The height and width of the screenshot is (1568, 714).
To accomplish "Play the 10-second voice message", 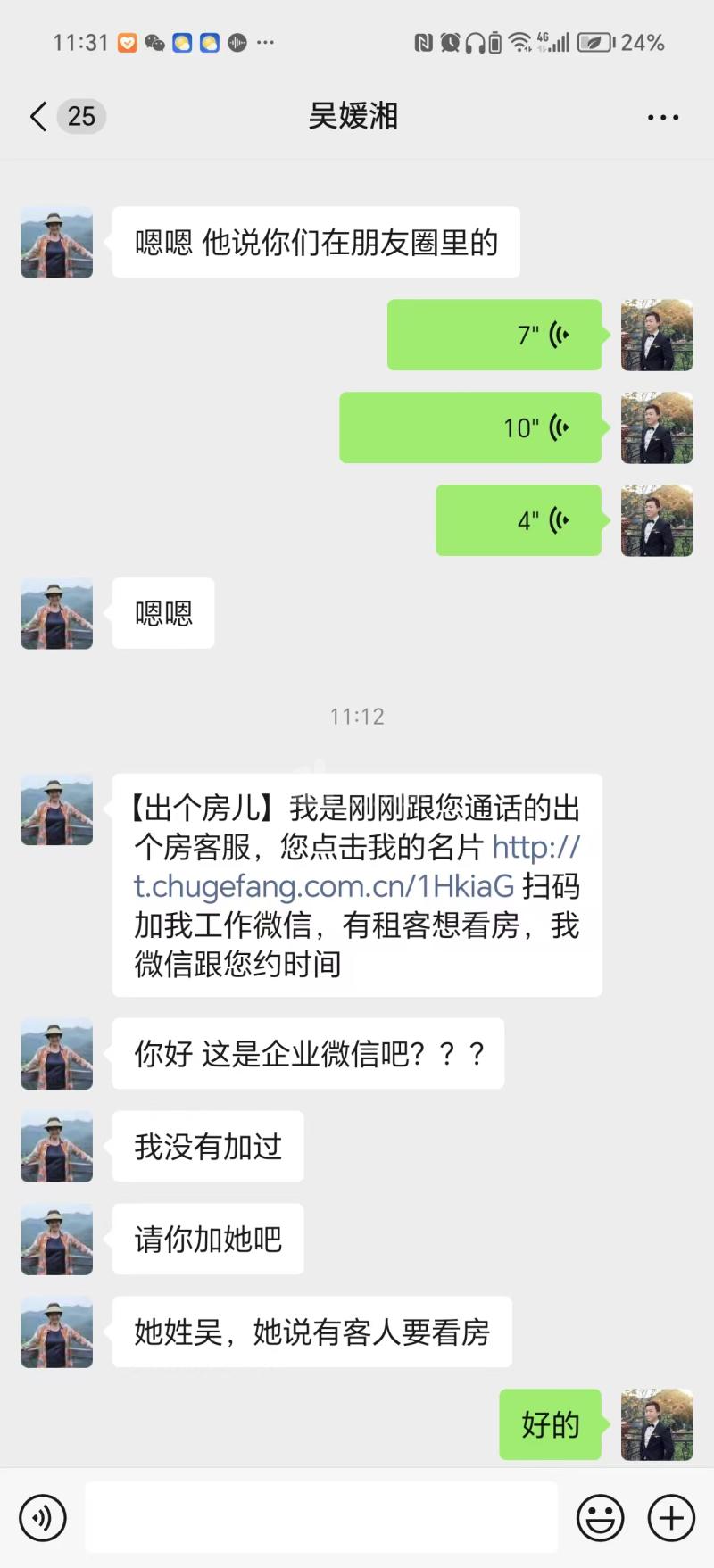I will tap(470, 427).
